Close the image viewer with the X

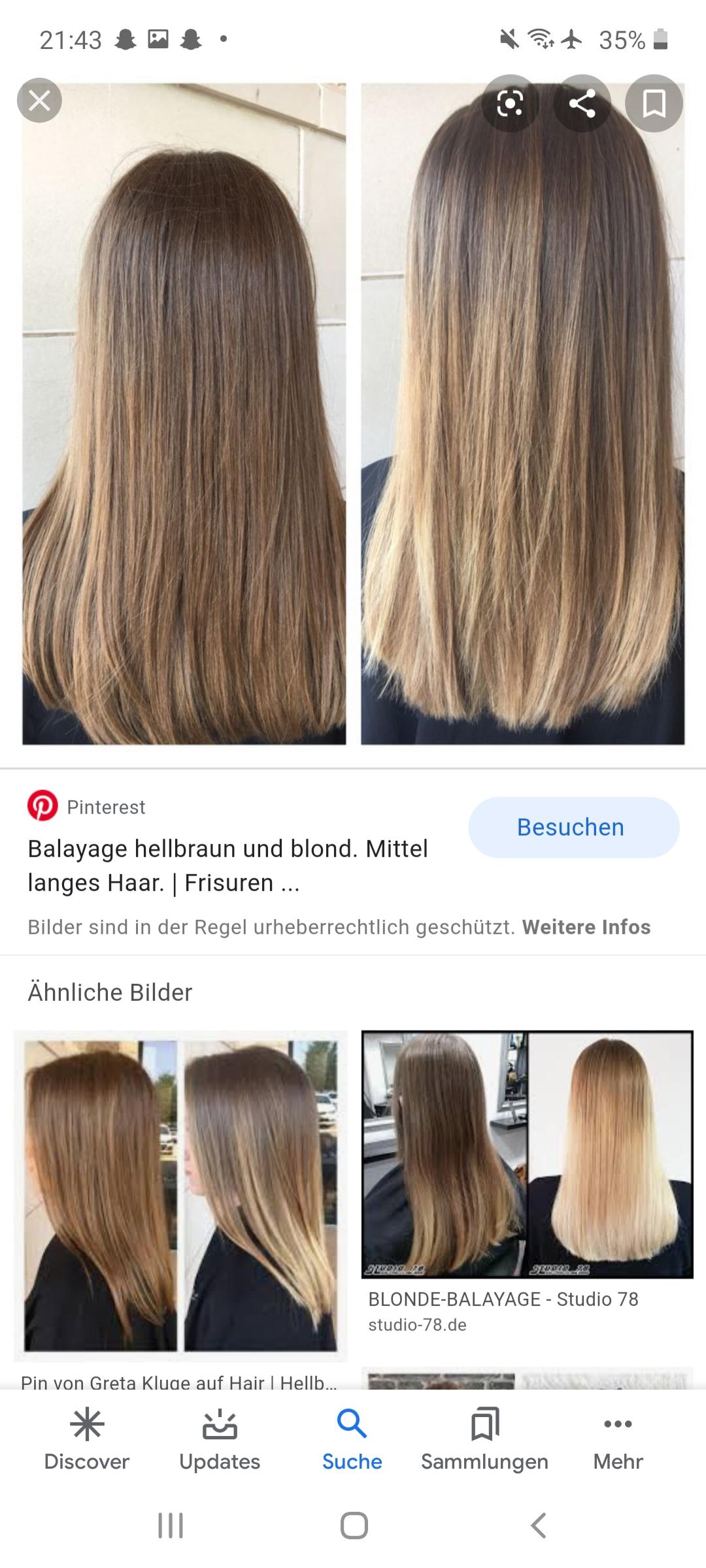coord(39,100)
